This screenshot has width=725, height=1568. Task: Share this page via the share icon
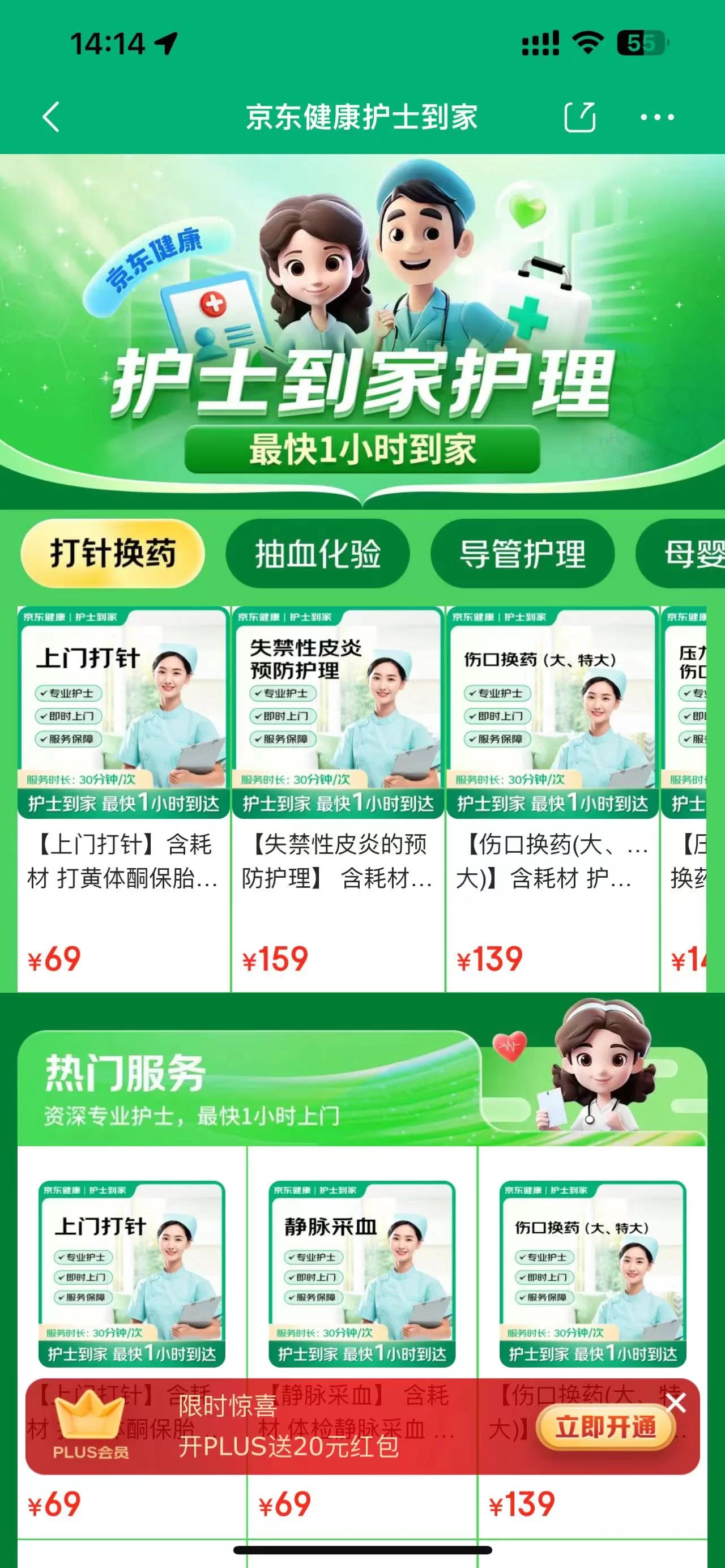pos(579,117)
